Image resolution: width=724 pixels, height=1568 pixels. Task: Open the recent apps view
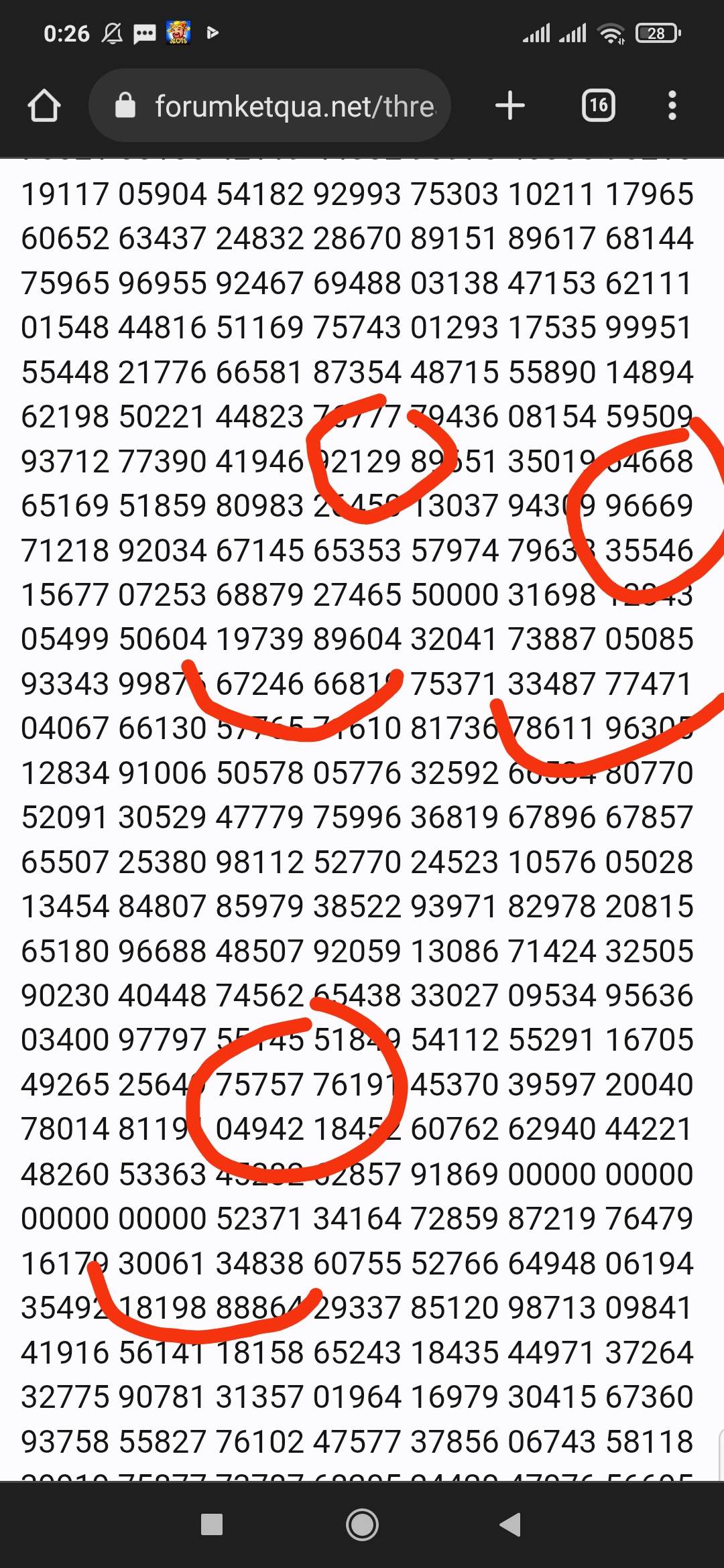(x=212, y=1524)
